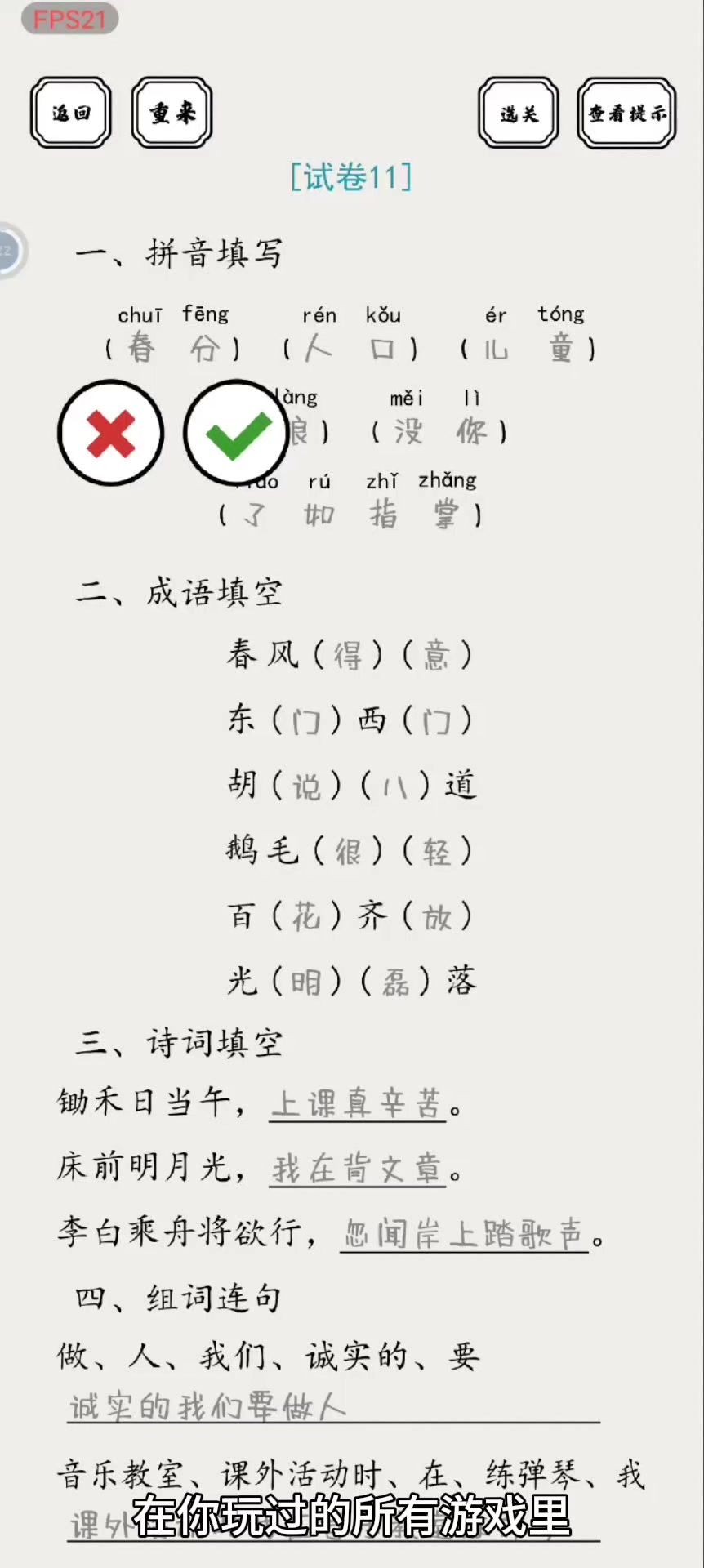Tap the 返回 button to go back
Image resolution: width=704 pixels, height=1568 pixels.
[x=71, y=113]
